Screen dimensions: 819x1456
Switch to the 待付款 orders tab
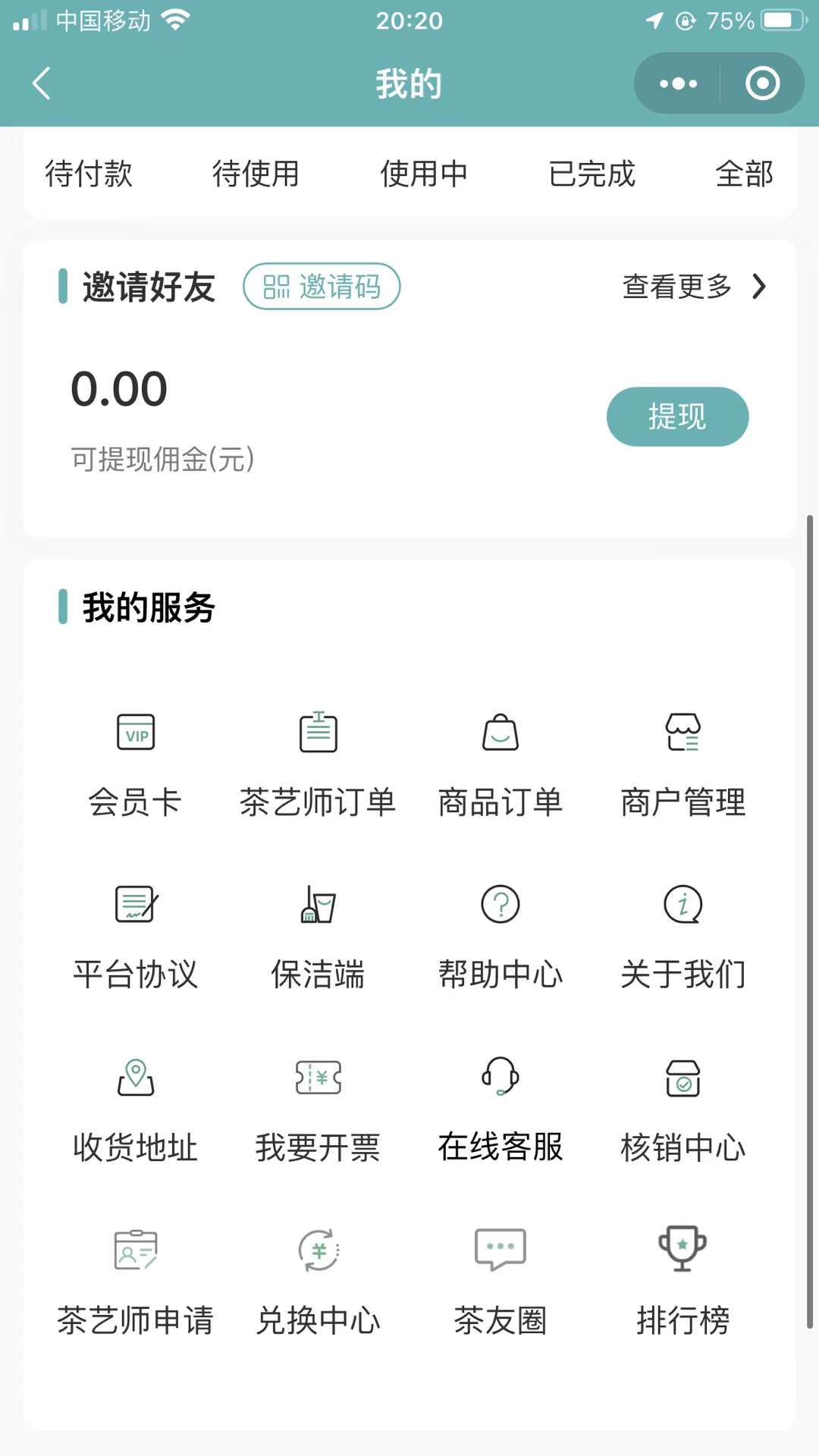click(x=89, y=174)
